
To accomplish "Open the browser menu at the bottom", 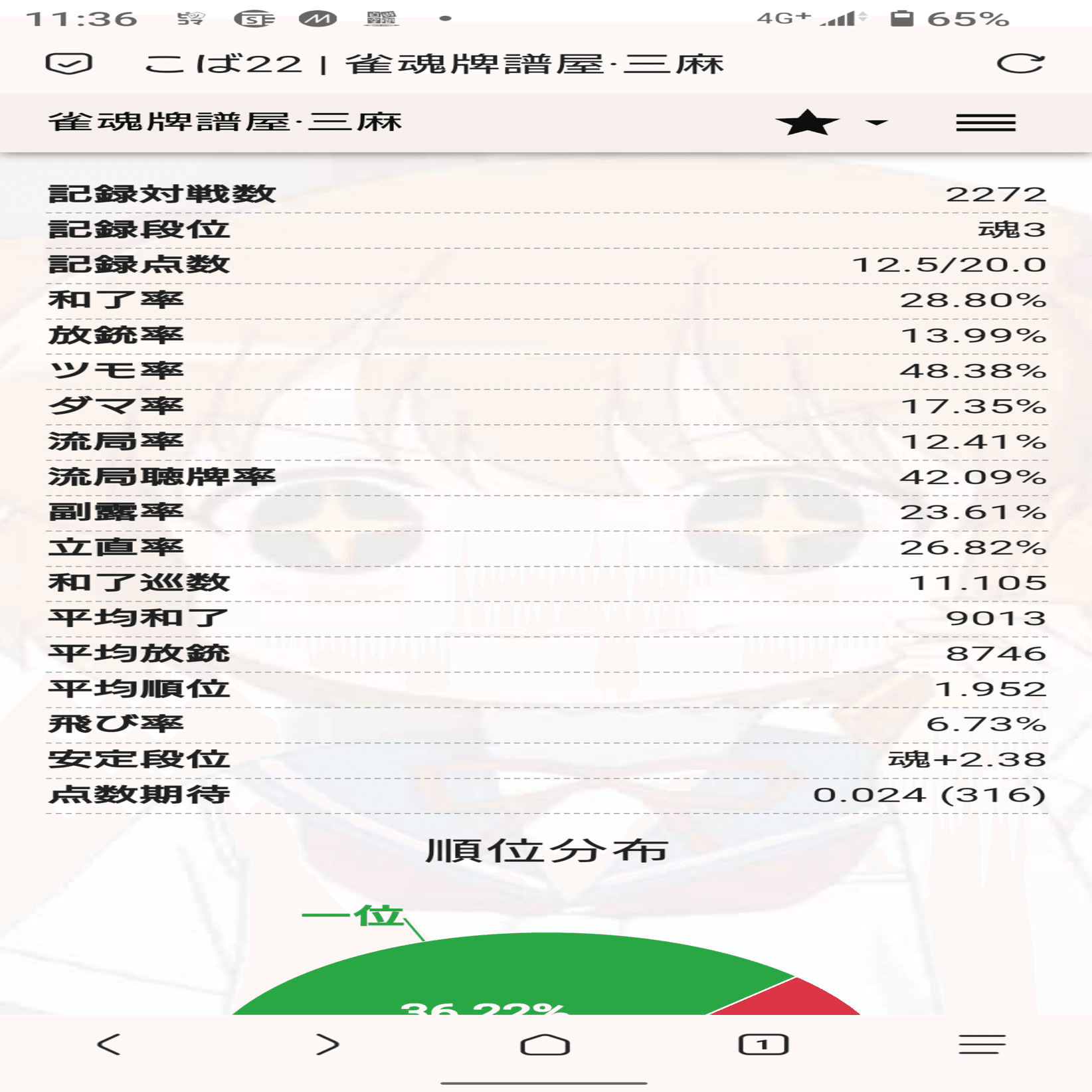I will [982, 1044].
